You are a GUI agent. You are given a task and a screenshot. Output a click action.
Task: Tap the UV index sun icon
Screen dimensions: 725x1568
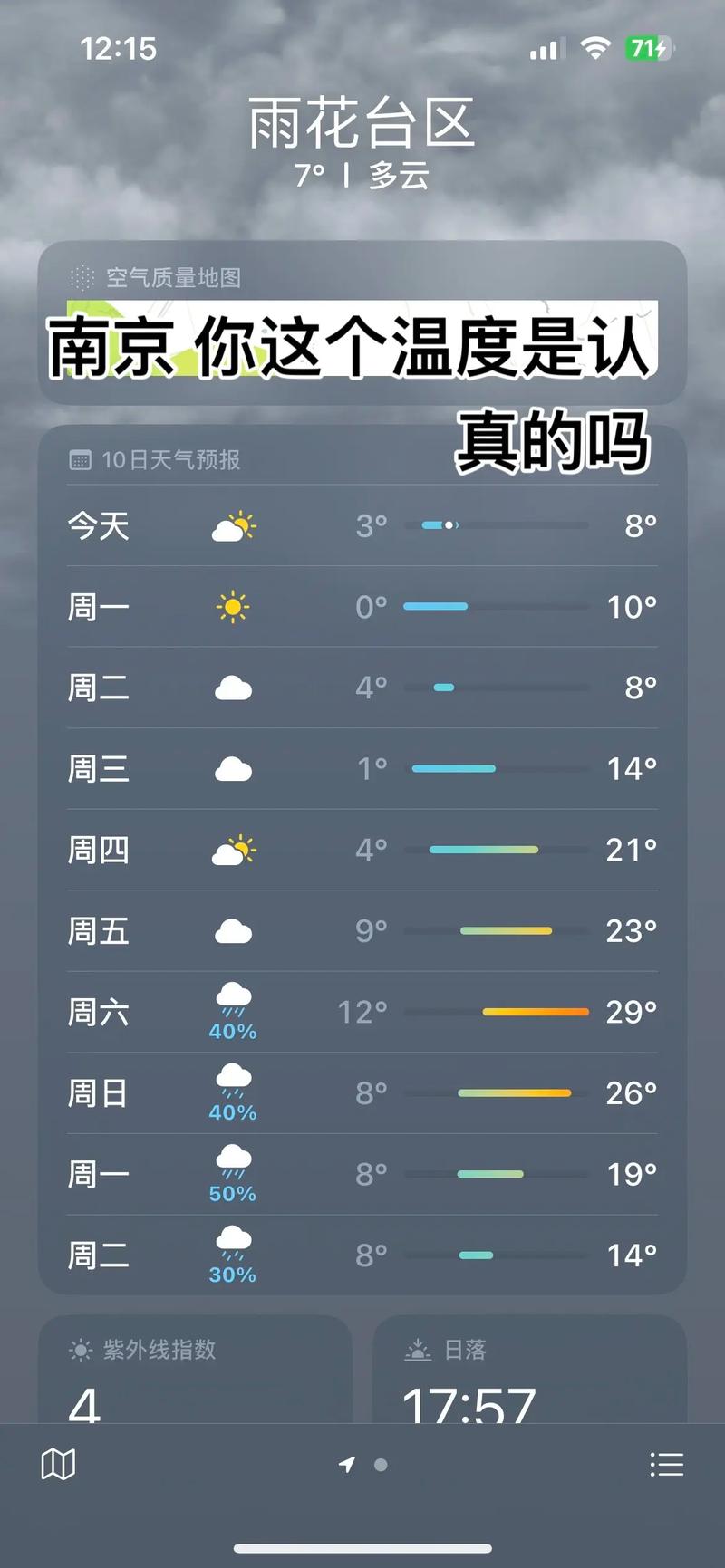[x=80, y=1349]
